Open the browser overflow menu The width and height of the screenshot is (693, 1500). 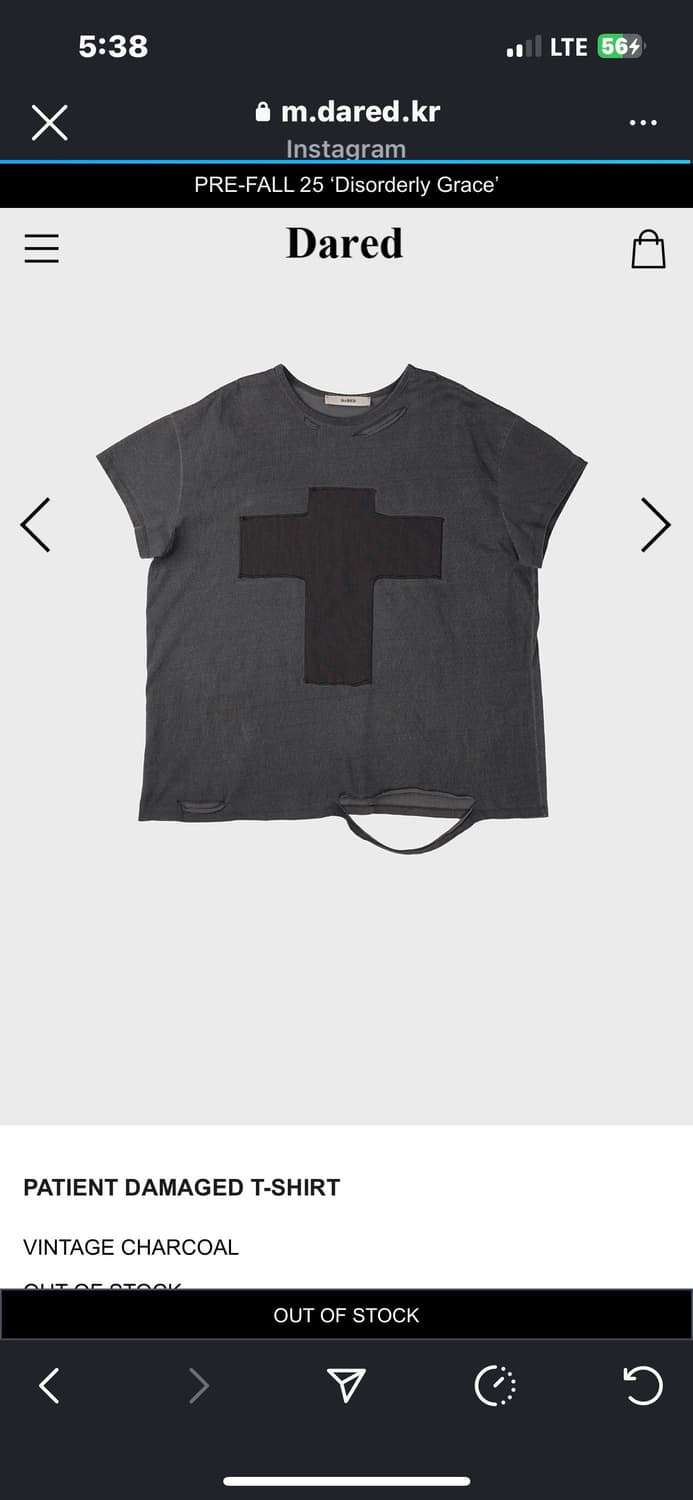643,123
